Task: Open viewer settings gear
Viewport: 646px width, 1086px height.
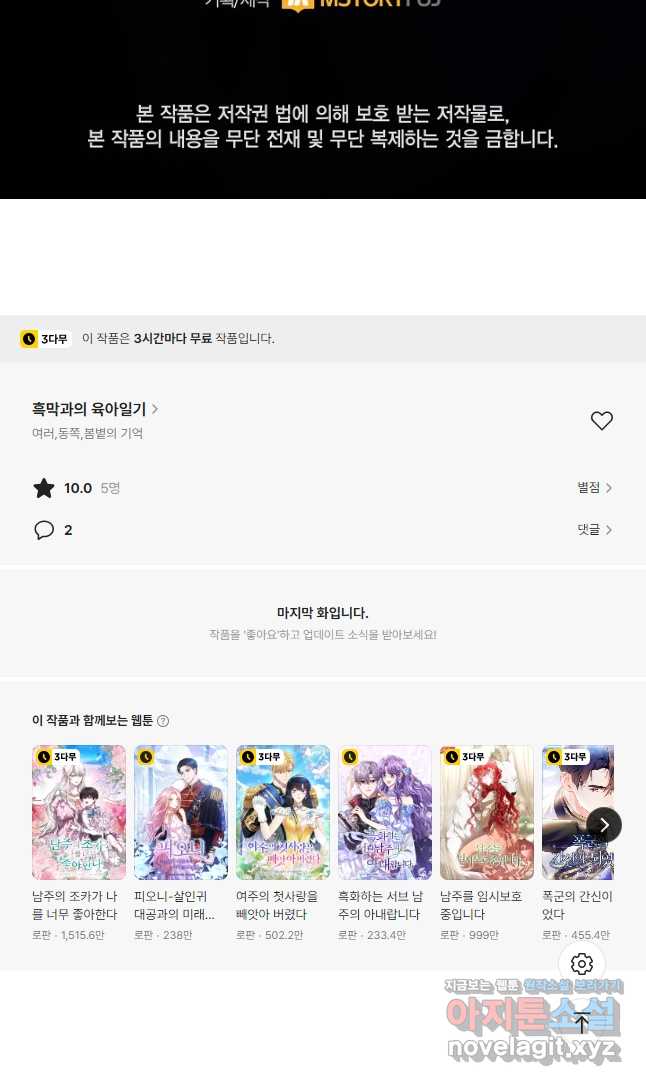Action: [582, 964]
